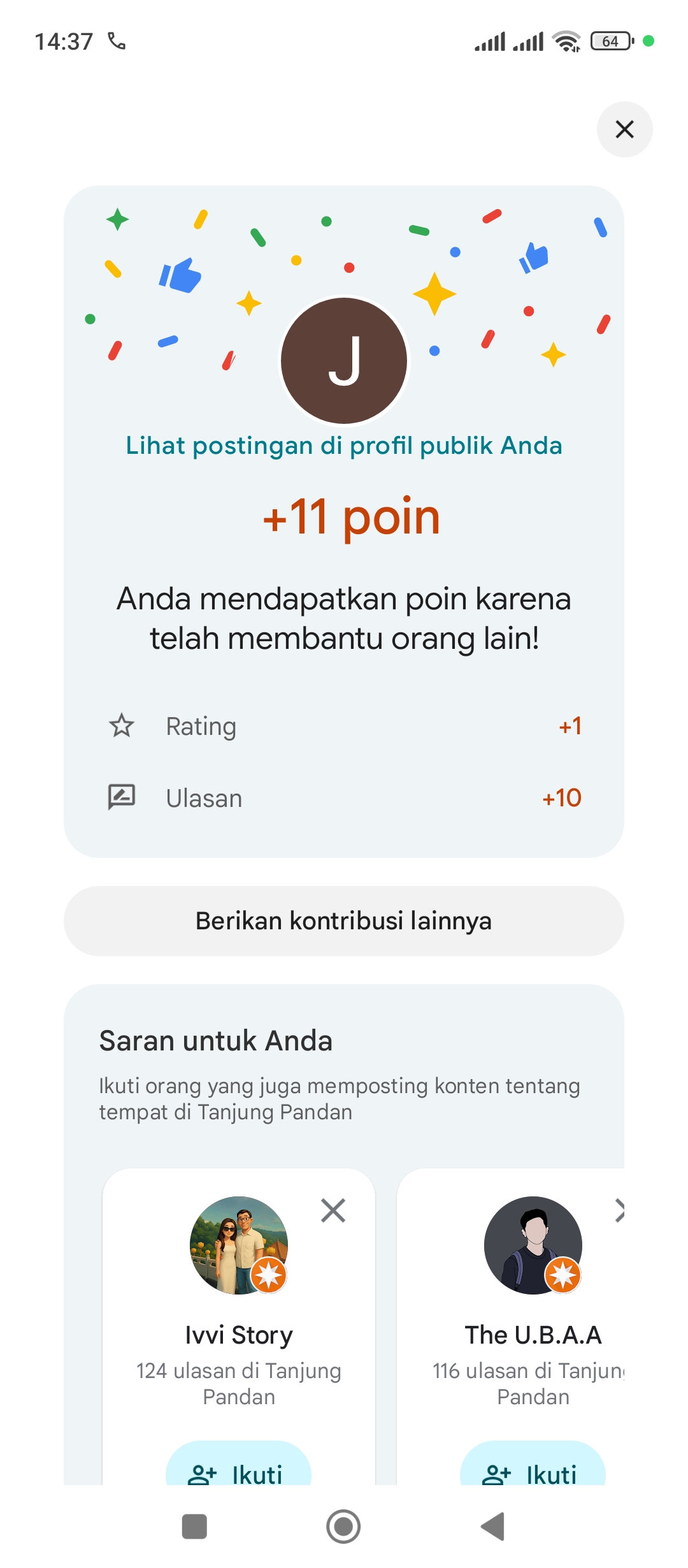Go to home screen via home button

[343, 1527]
